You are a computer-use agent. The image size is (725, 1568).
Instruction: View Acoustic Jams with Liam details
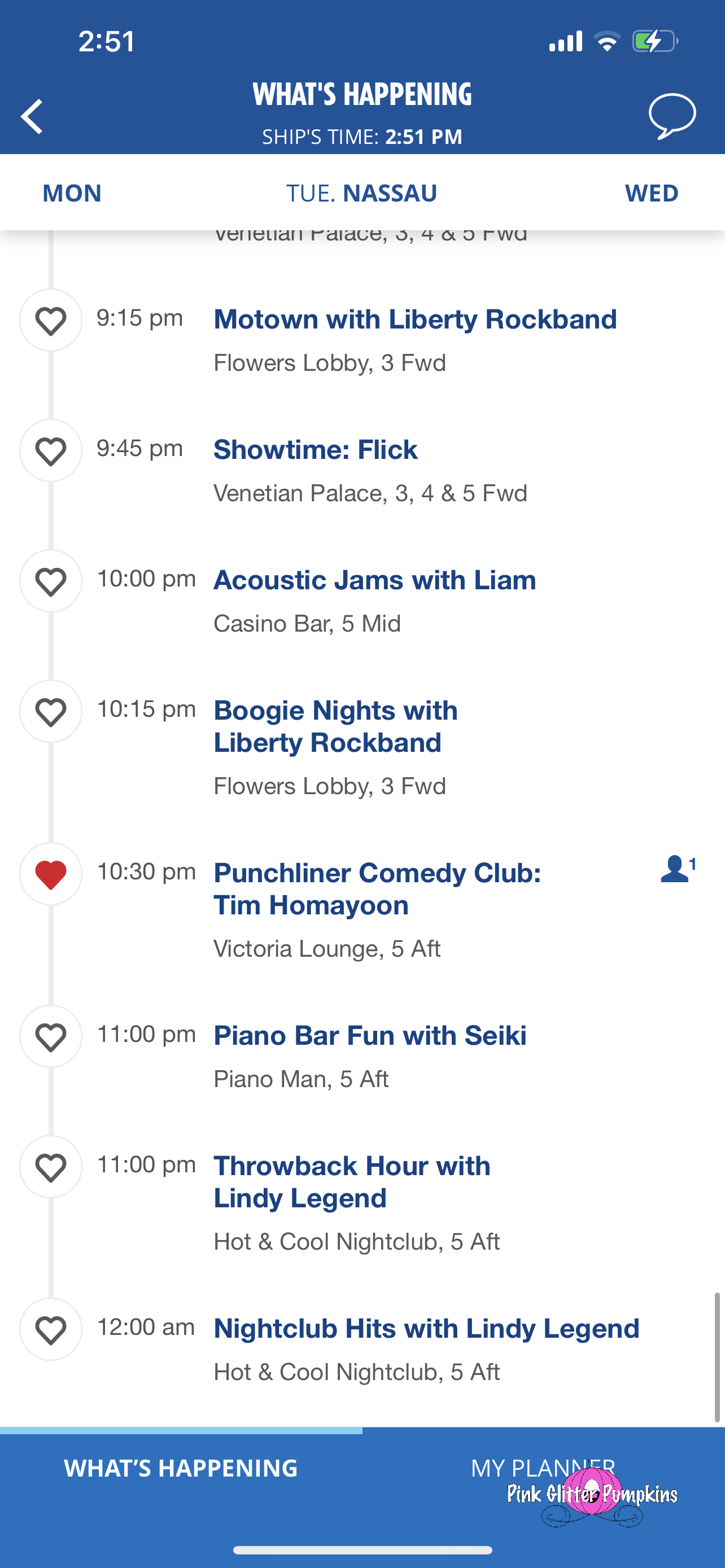pos(374,580)
